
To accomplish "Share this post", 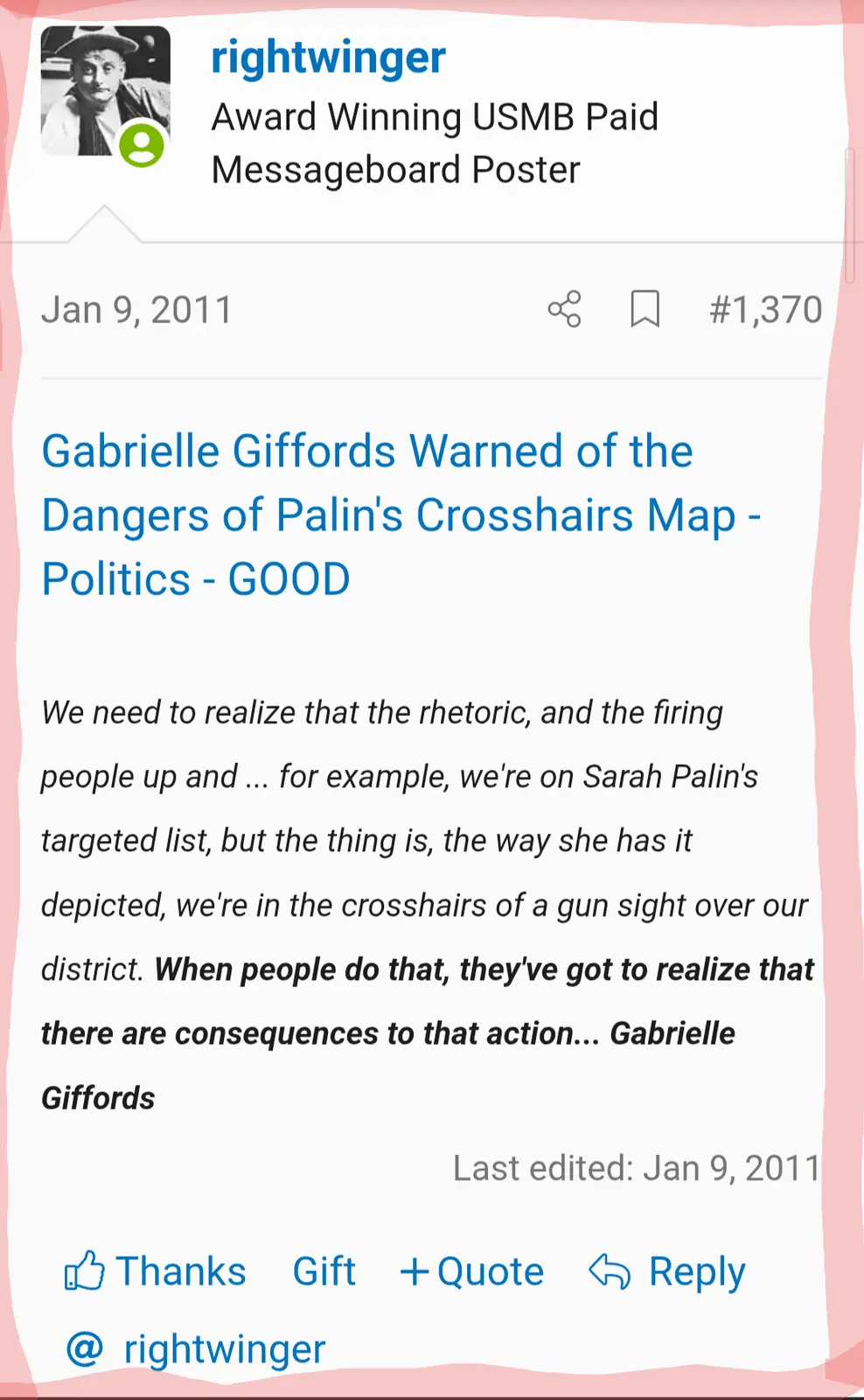I will 564,309.
